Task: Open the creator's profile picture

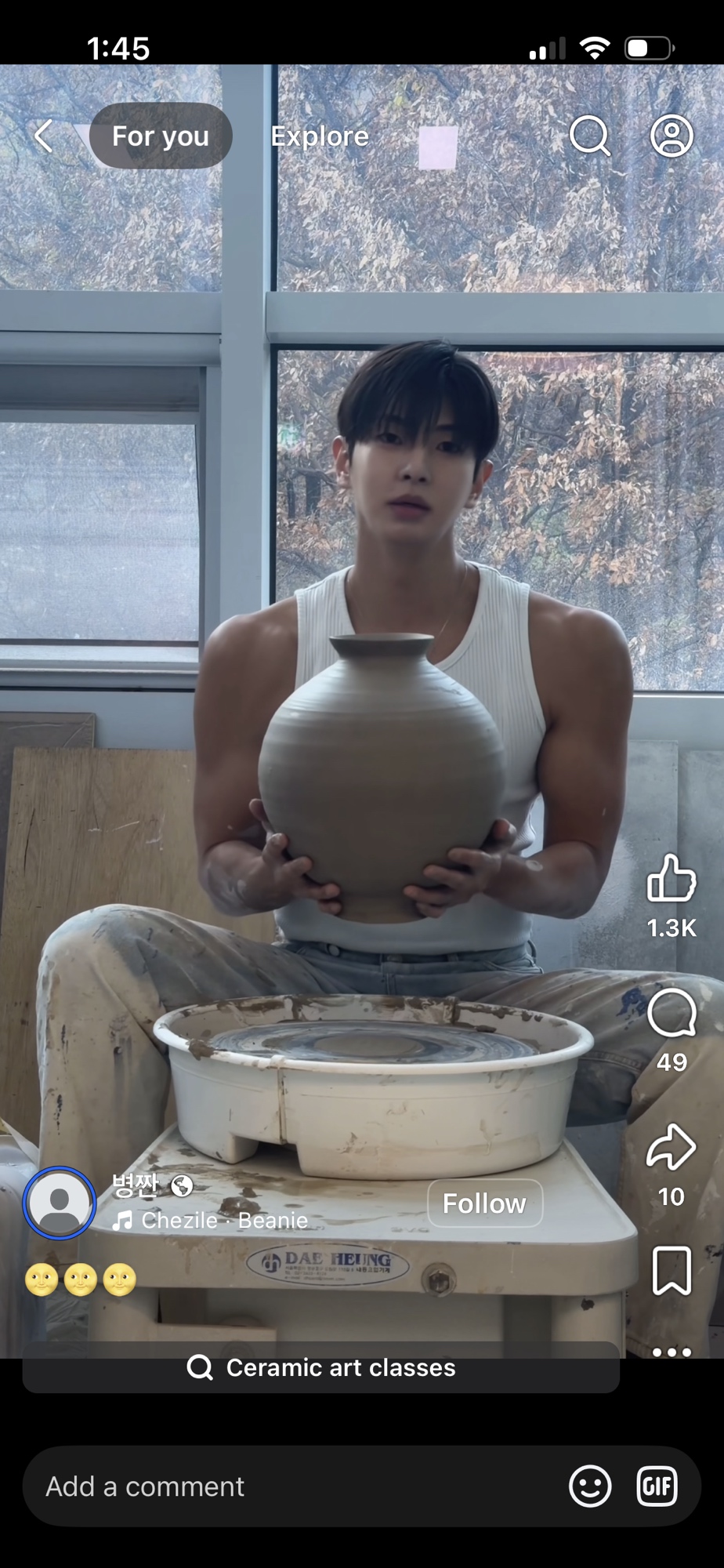Action: pyautogui.click(x=60, y=1203)
